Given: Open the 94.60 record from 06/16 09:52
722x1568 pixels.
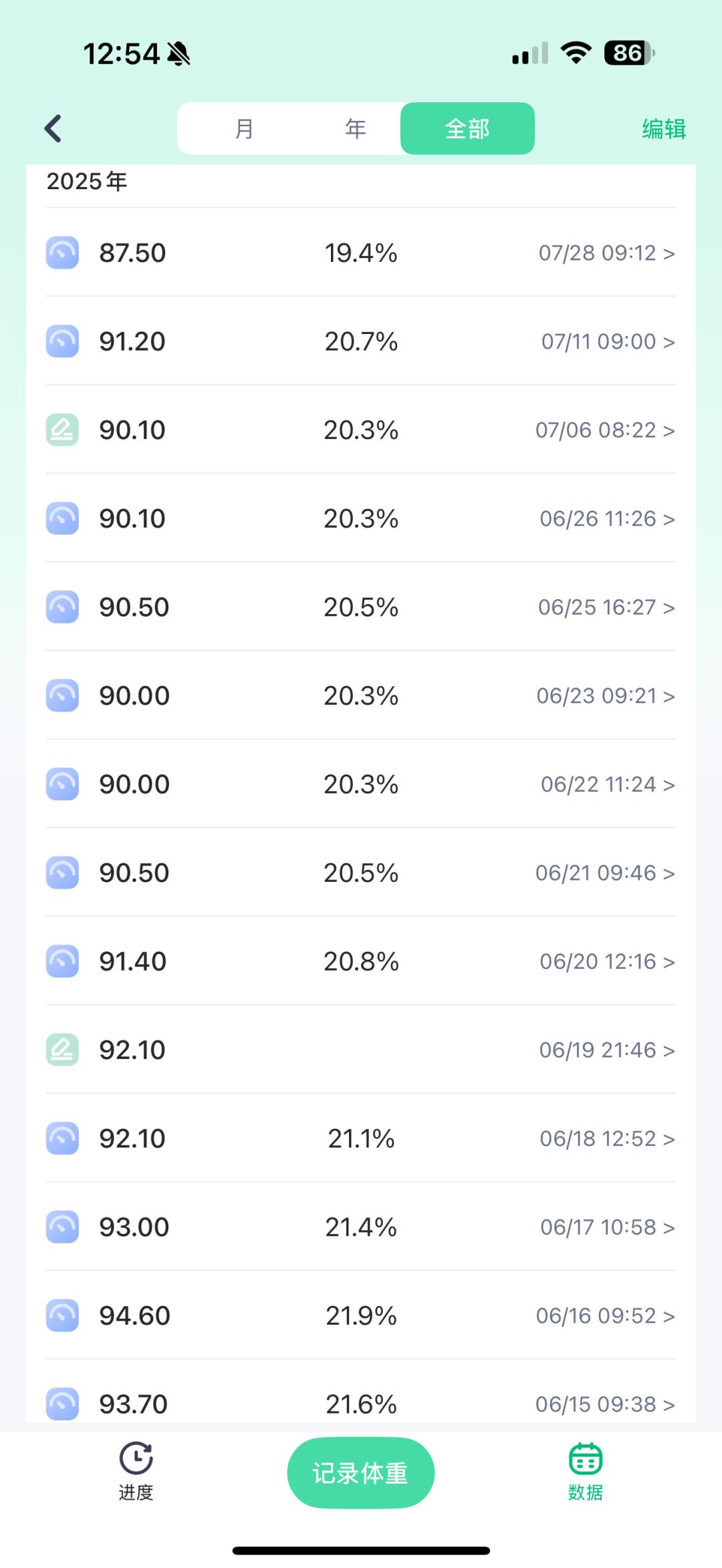Looking at the screenshot, I should (x=361, y=1315).
